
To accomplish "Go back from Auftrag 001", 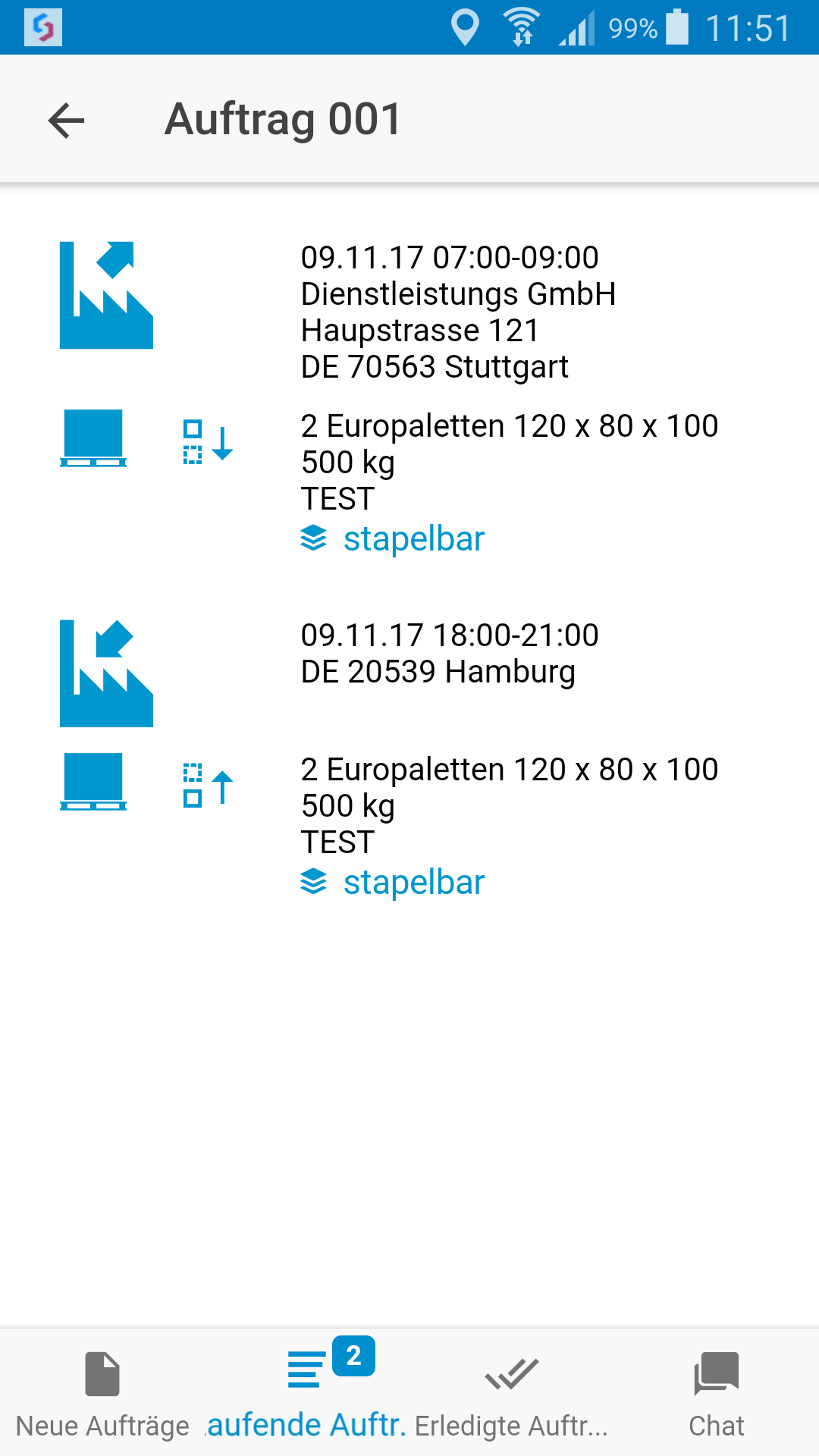I will point(66,121).
